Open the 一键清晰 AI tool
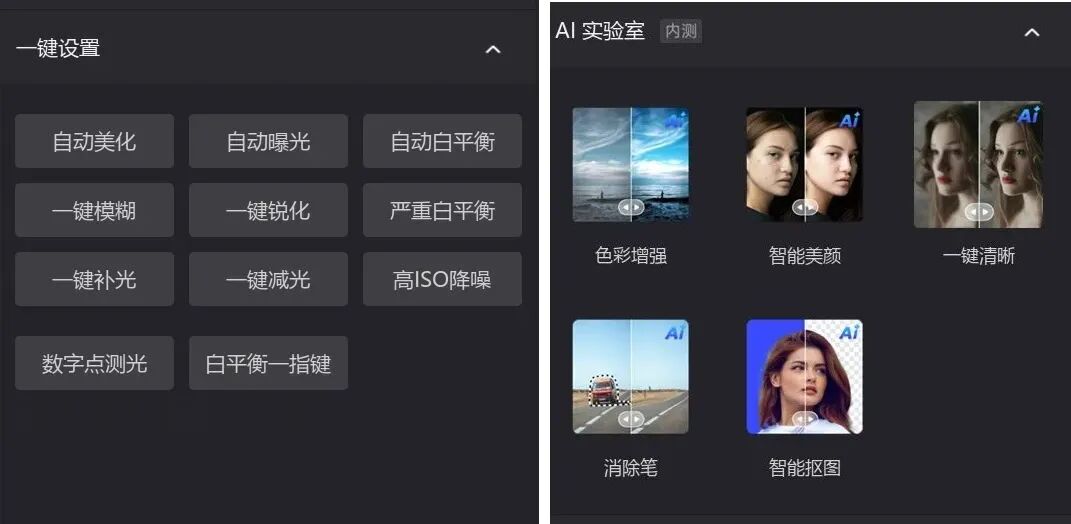 (x=978, y=165)
